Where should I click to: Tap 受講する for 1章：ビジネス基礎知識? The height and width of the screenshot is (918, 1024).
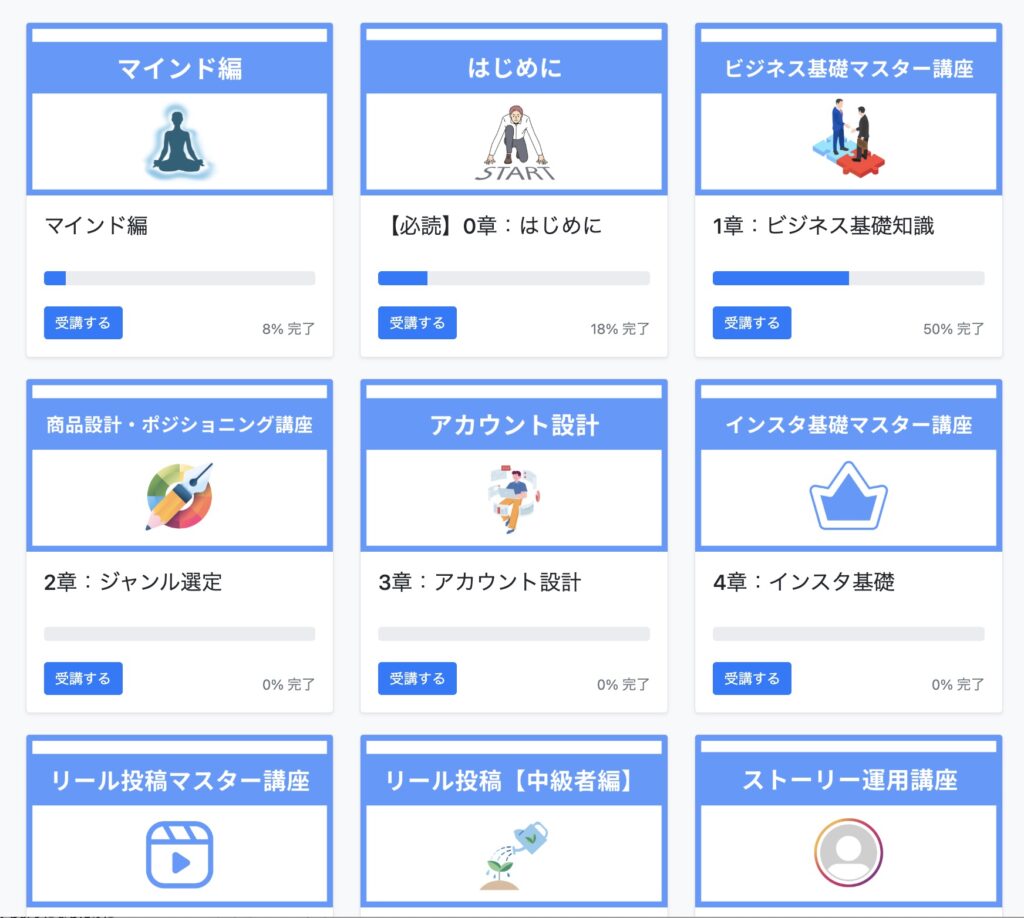(x=751, y=323)
